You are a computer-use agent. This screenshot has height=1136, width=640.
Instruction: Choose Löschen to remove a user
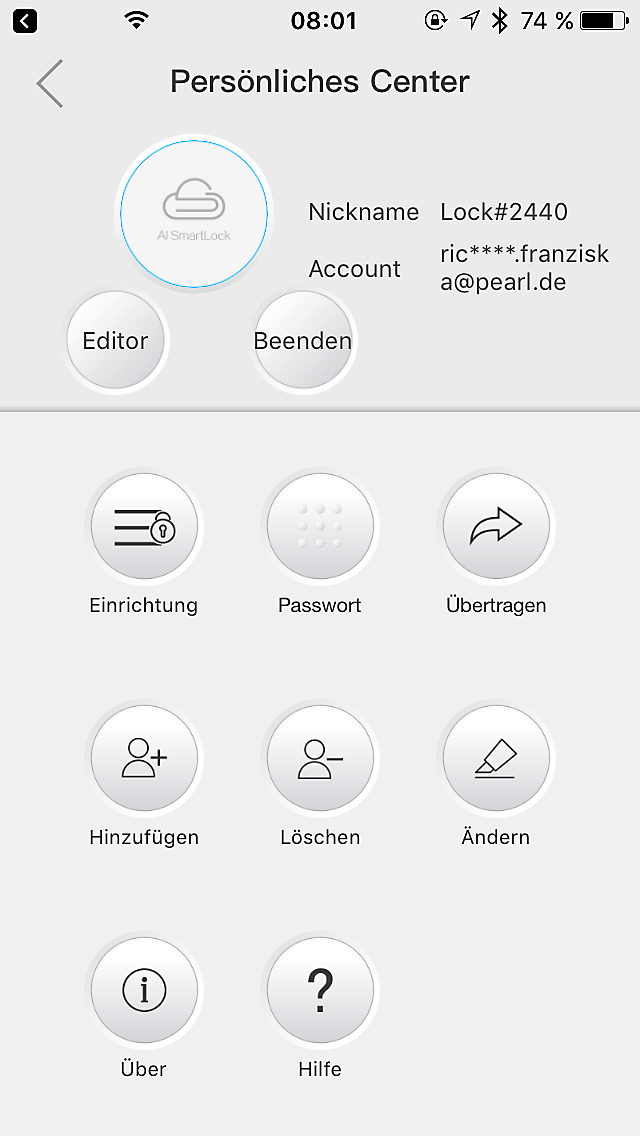tap(320, 759)
